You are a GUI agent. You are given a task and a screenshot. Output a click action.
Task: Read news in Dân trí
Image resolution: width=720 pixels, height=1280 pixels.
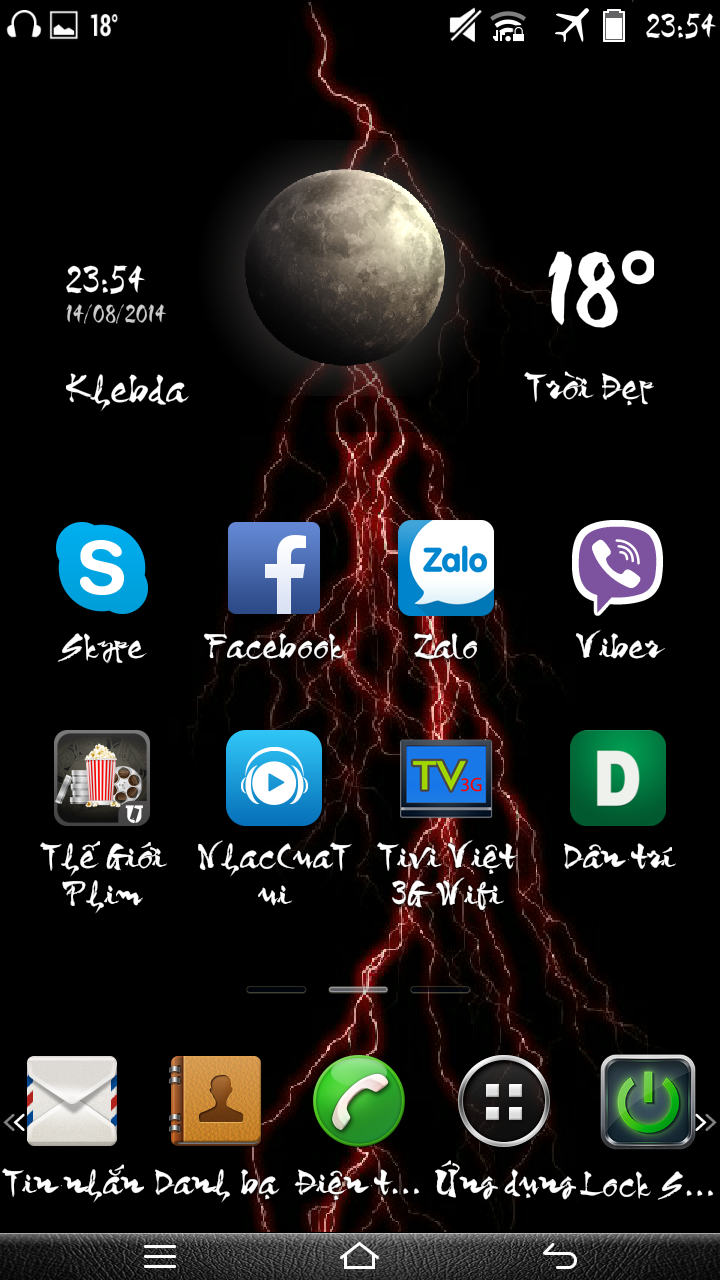pyautogui.click(x=617, y=778)
